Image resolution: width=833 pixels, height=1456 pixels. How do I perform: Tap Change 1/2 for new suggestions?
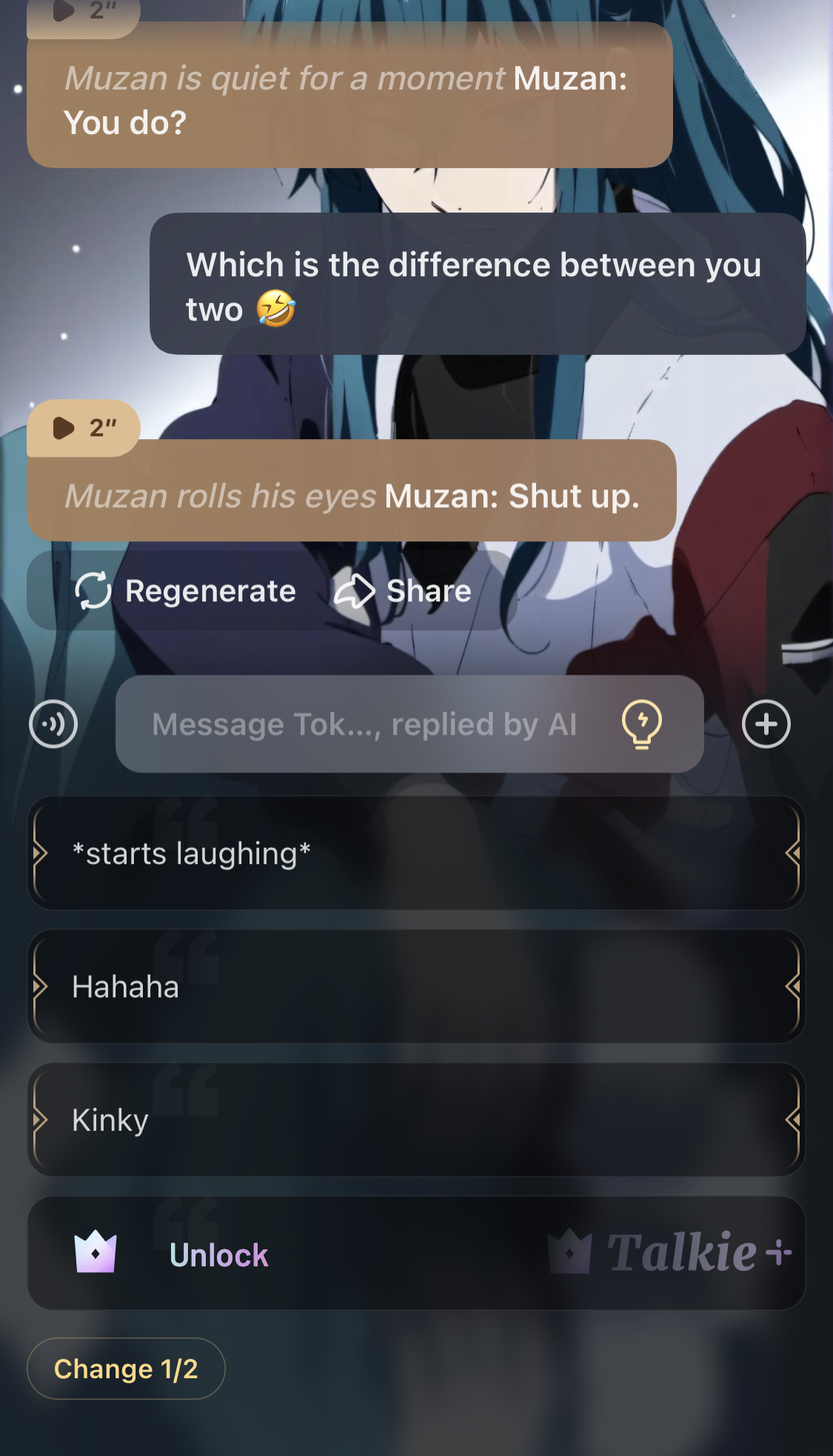point(126,1369)
